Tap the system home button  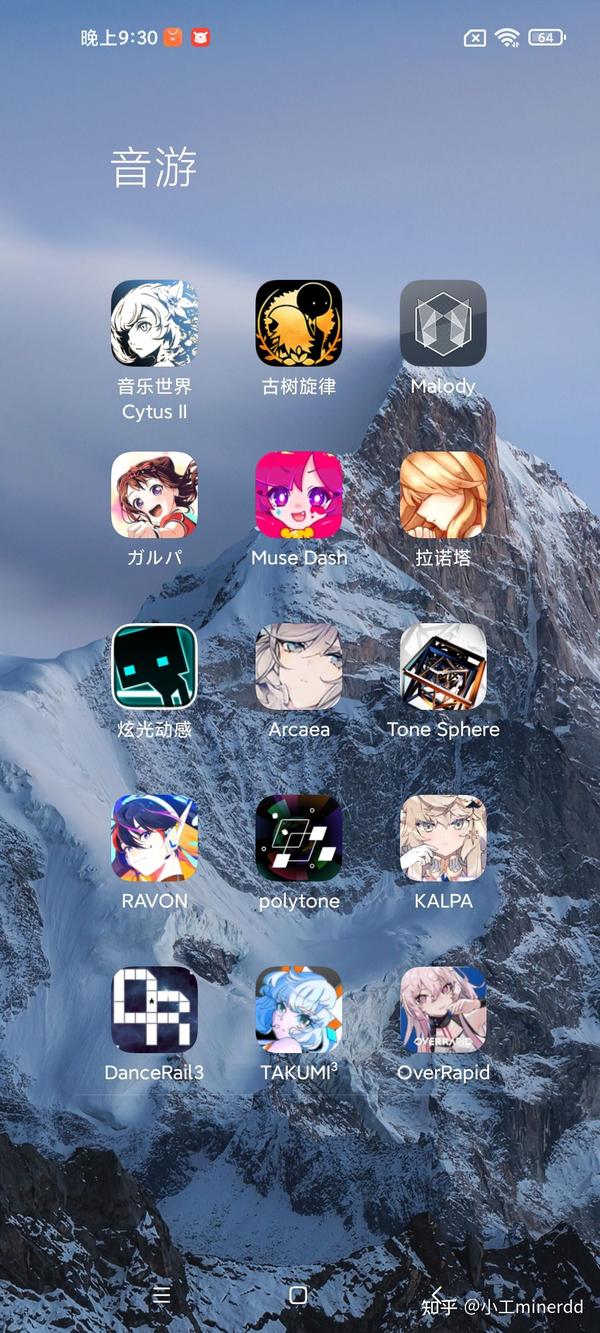coord(298,1295)
